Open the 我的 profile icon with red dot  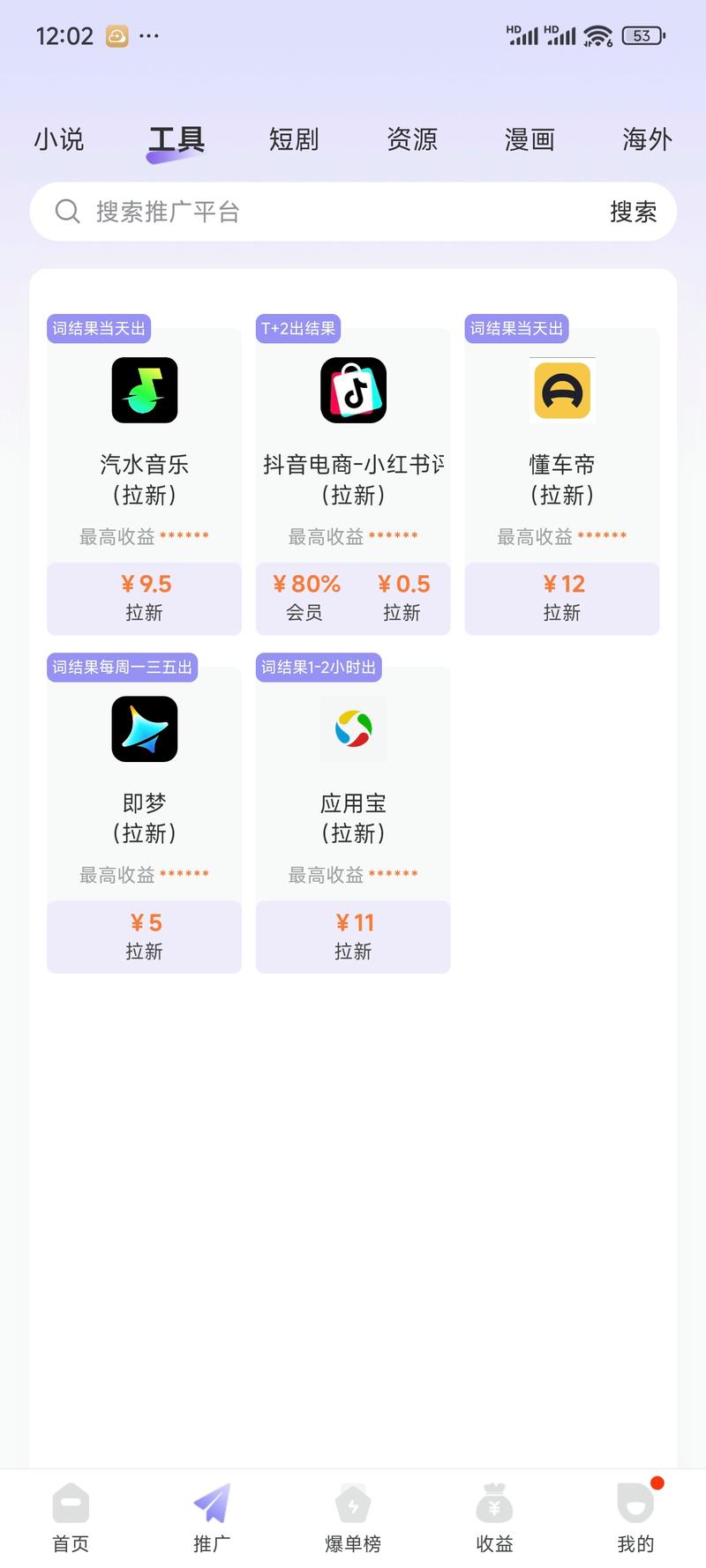[x=635, y=1503]
